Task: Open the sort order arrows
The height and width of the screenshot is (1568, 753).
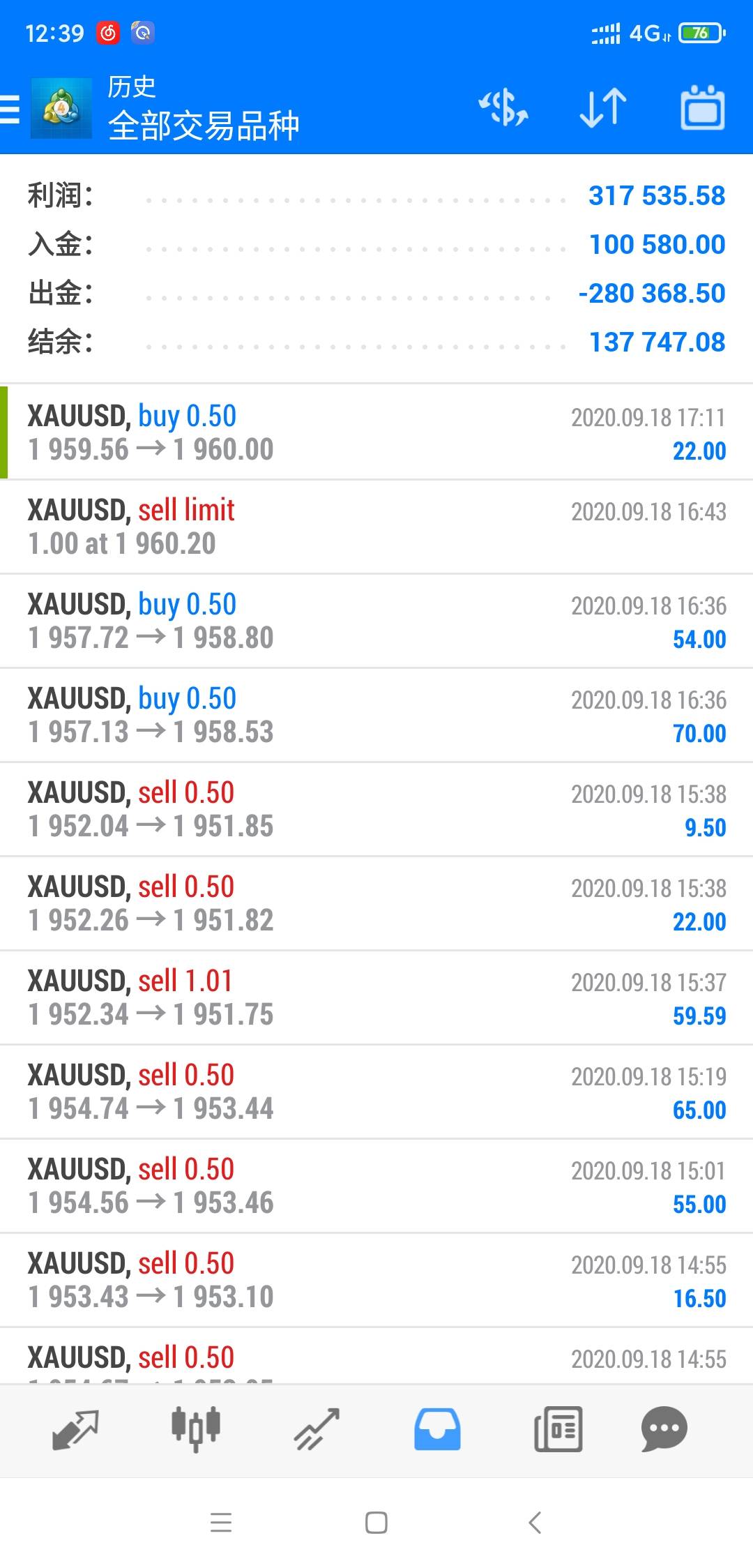Action: tap(603, 108)
